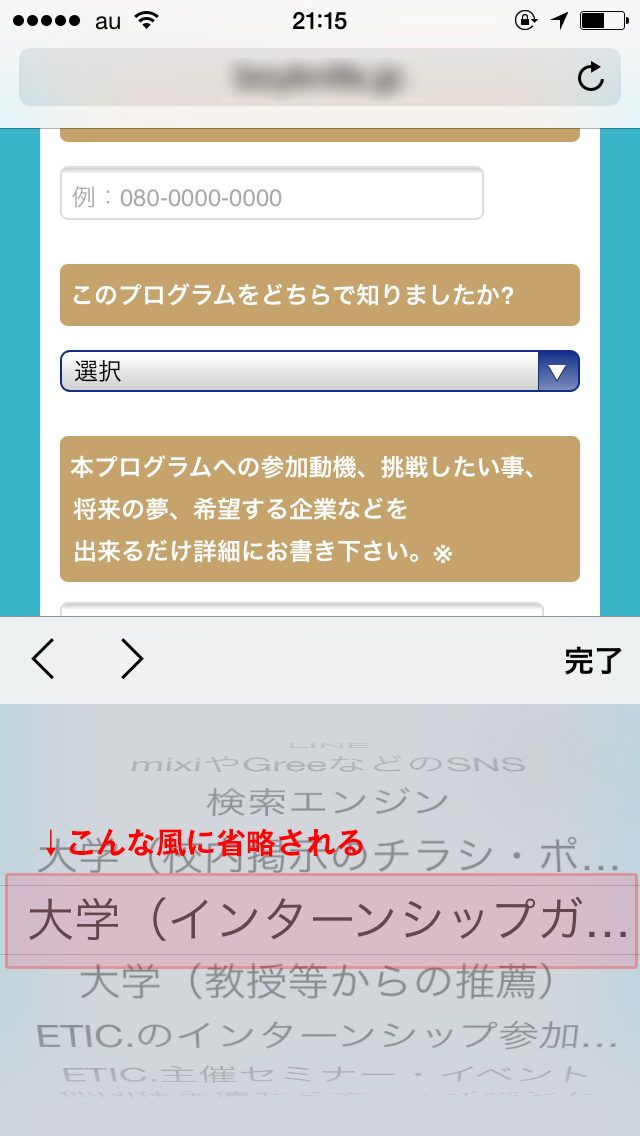640x1136 pixels.
Task: Choose ETIC.主催セミナー・イベント option
Action: 324,1073
